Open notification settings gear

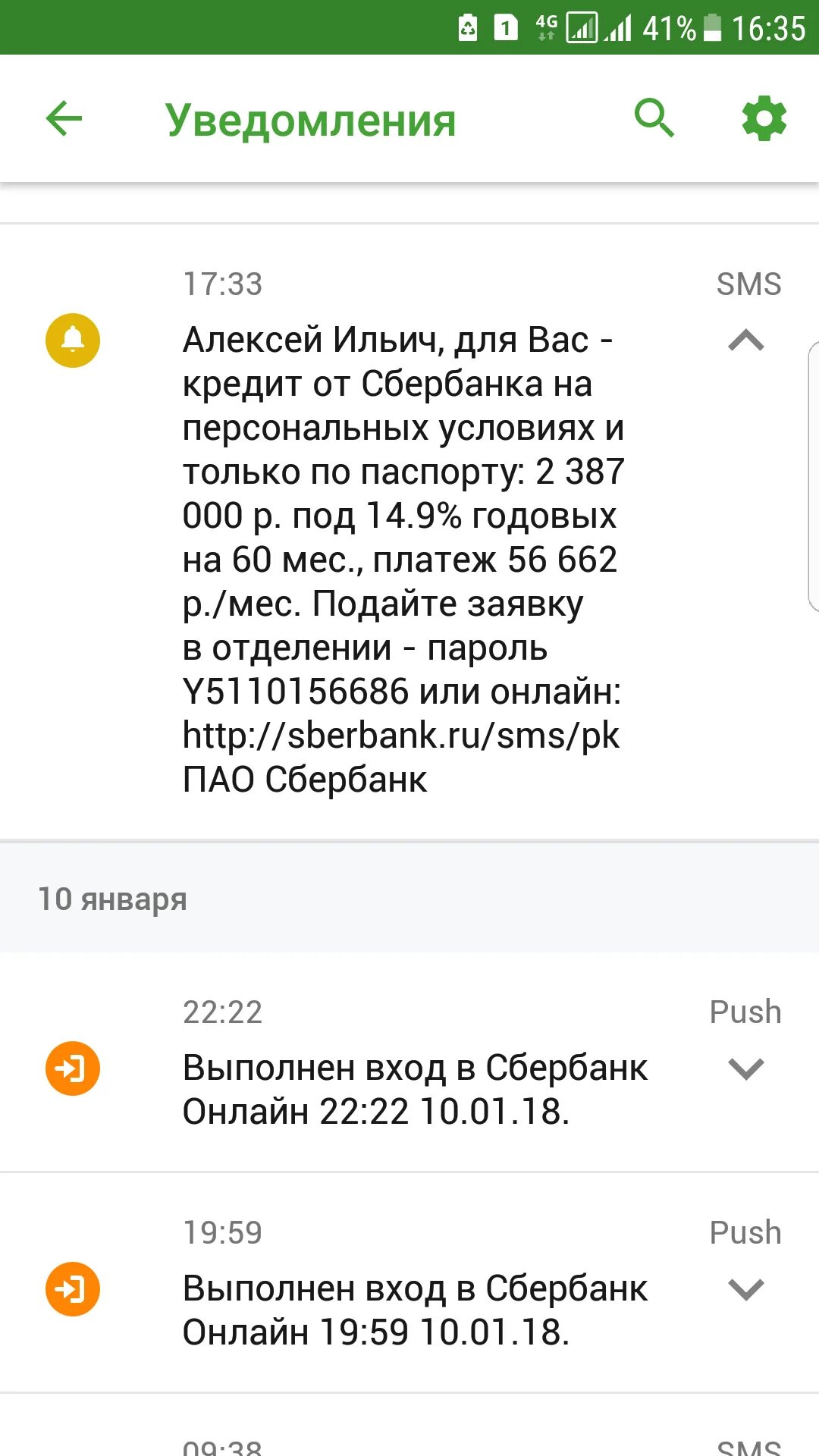(764, 118)
